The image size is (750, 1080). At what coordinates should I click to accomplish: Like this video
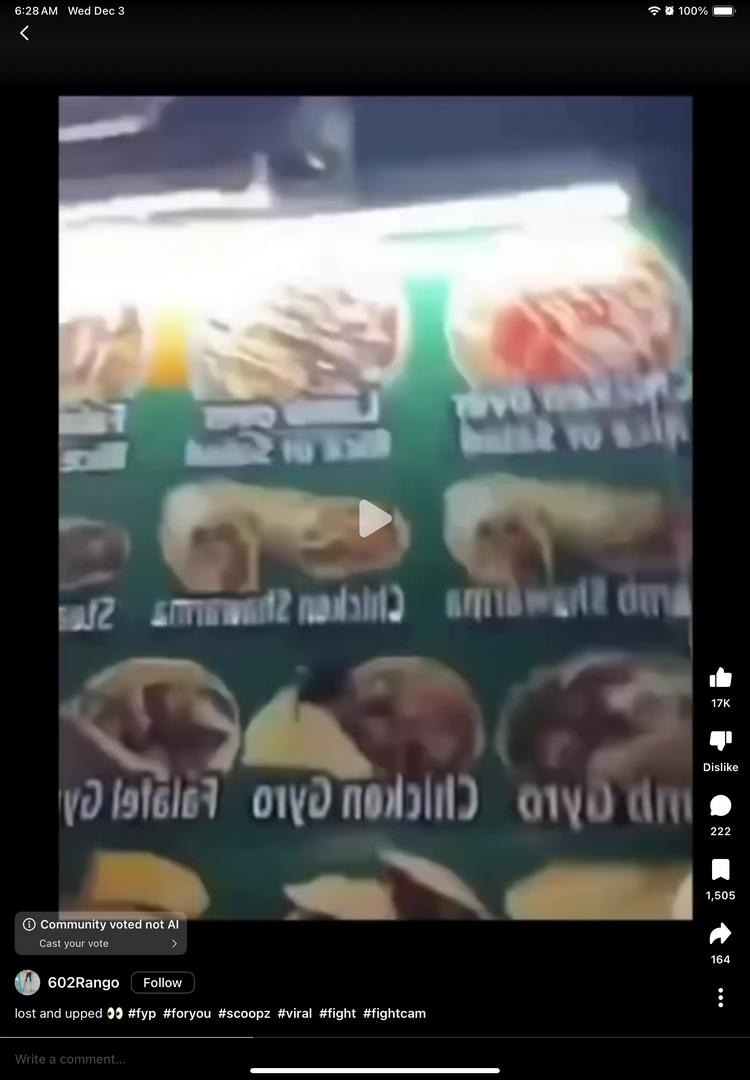(x=720, y=678)
